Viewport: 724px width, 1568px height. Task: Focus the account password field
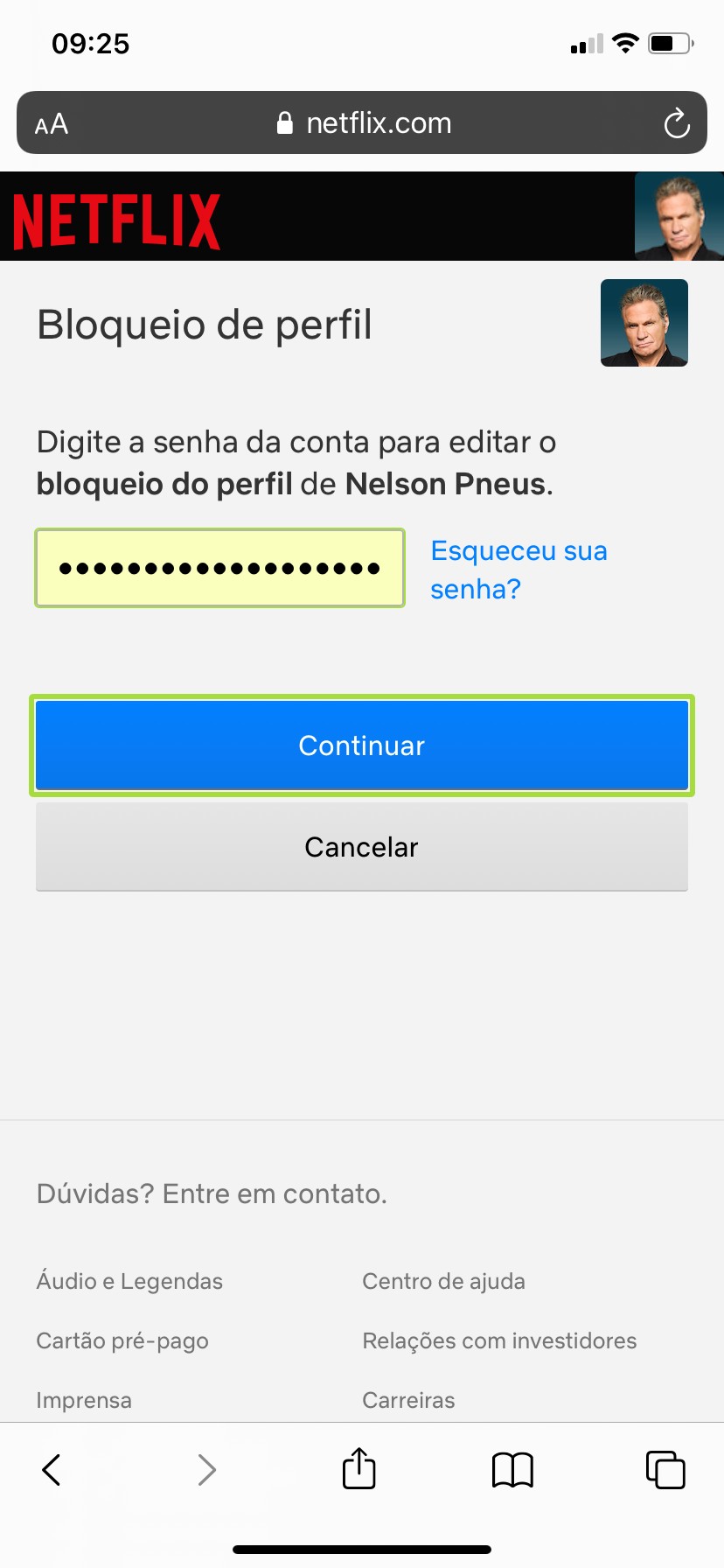219,568
